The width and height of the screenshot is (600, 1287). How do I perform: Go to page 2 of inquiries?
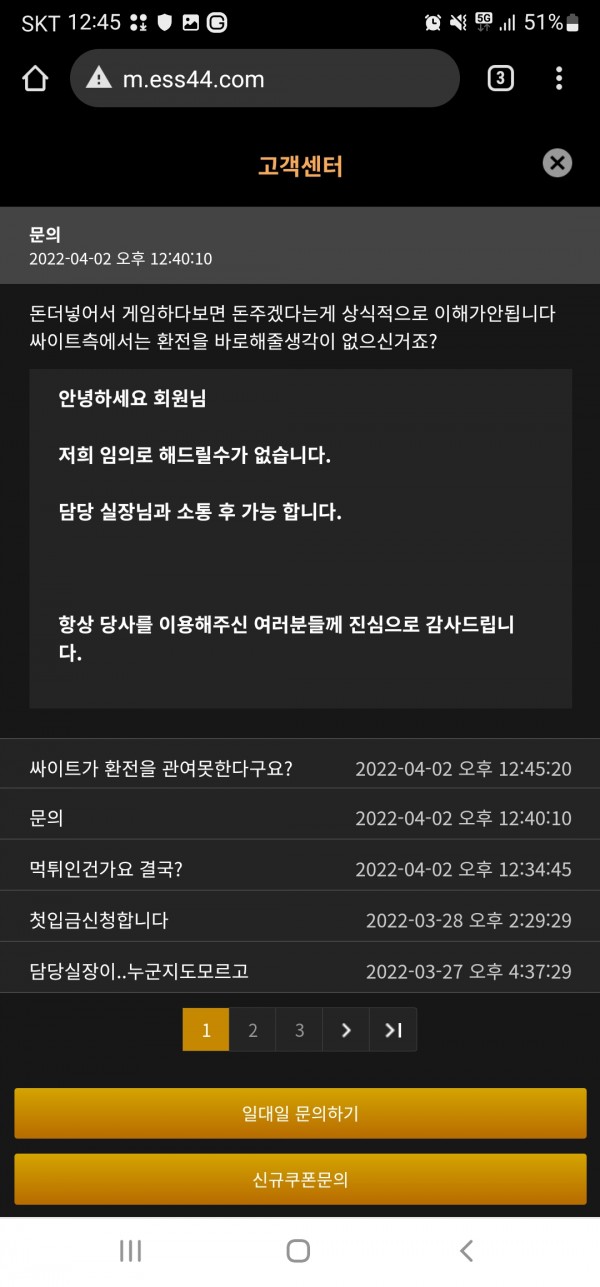[253, 1030]
